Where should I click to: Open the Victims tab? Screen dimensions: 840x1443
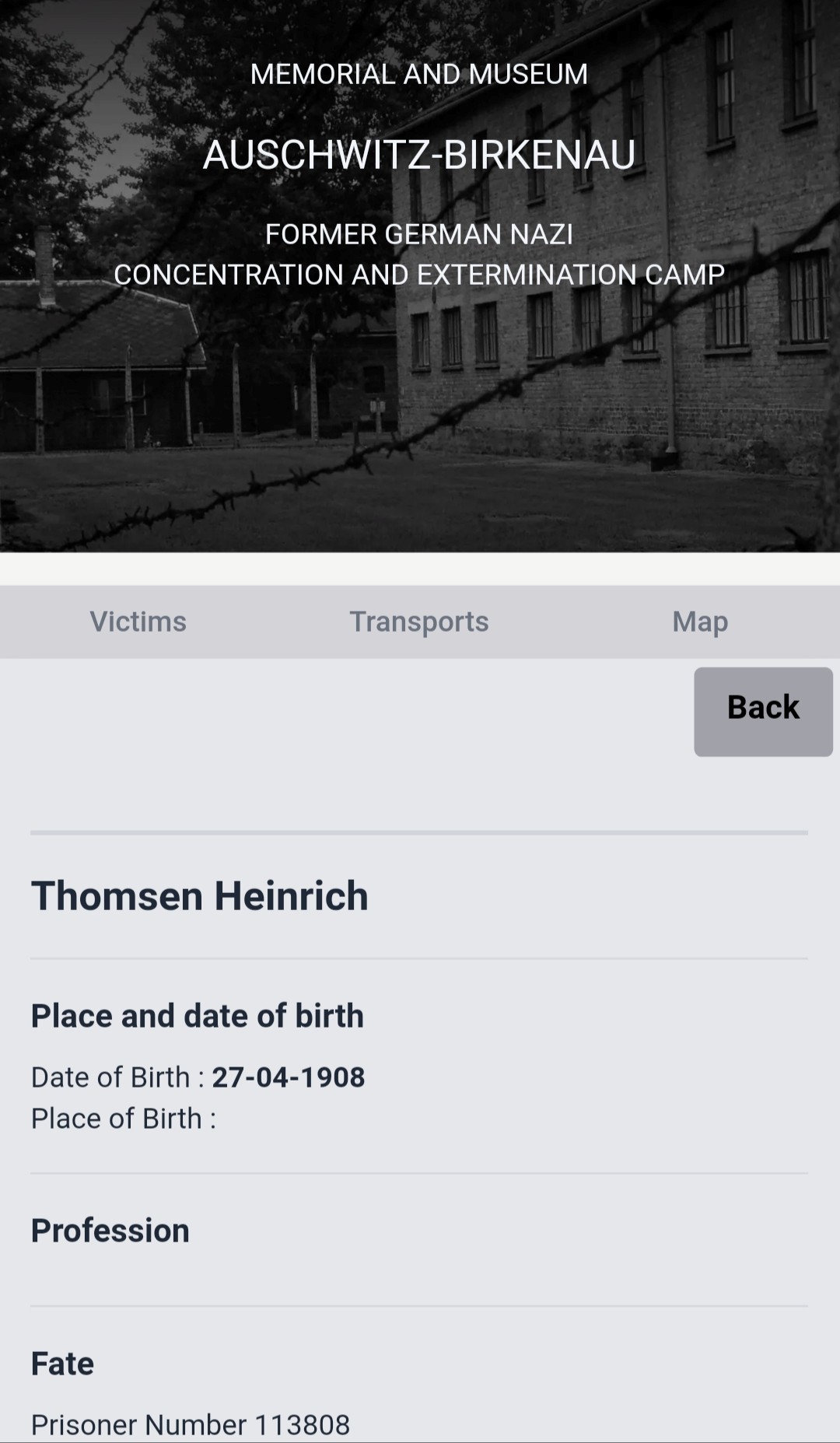[138, 622]
